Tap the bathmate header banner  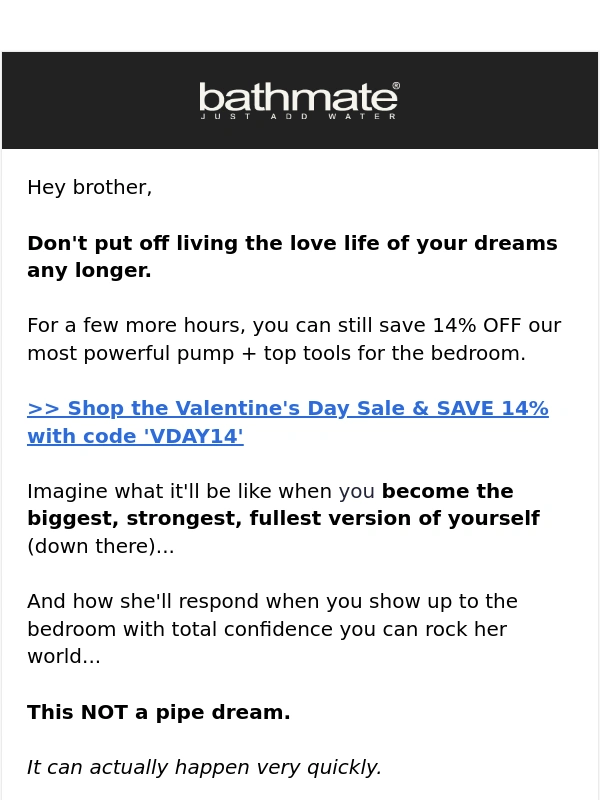click(x=299, y=100)
